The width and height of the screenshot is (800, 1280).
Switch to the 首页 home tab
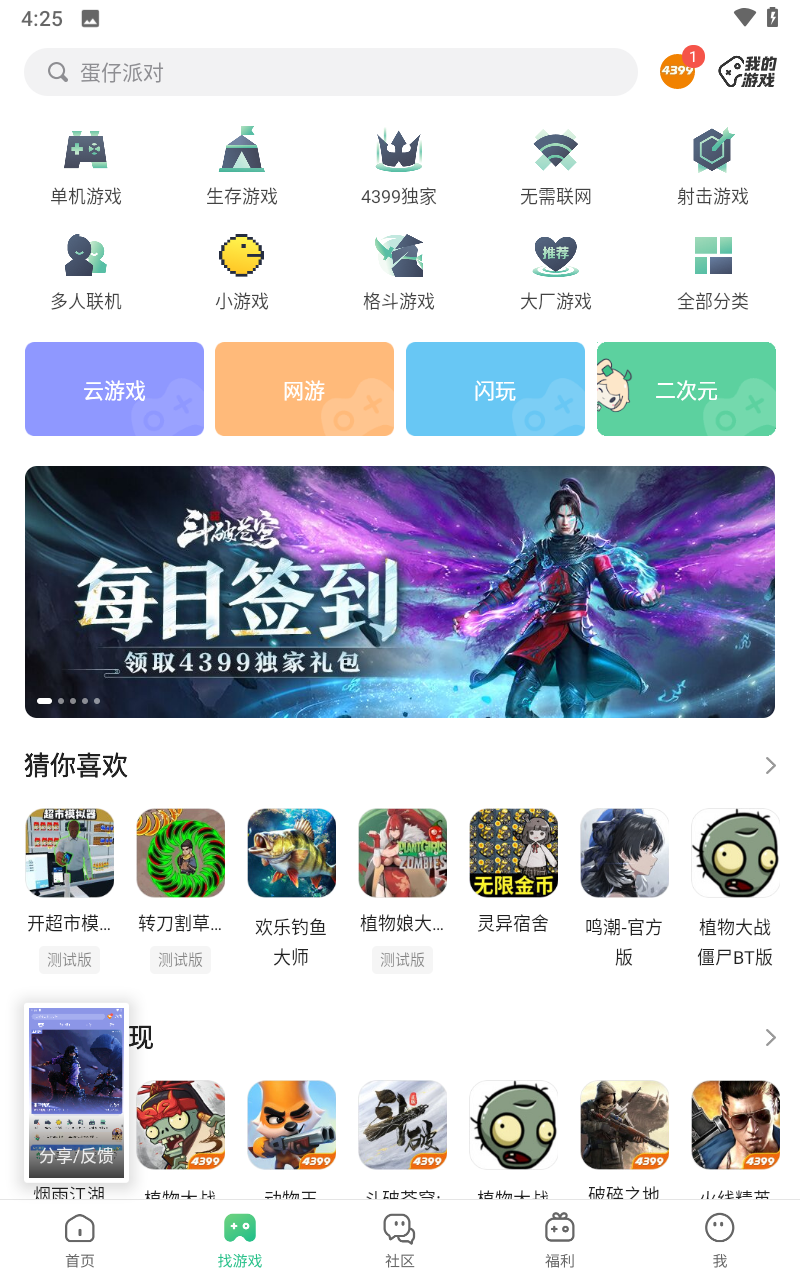80,1240
